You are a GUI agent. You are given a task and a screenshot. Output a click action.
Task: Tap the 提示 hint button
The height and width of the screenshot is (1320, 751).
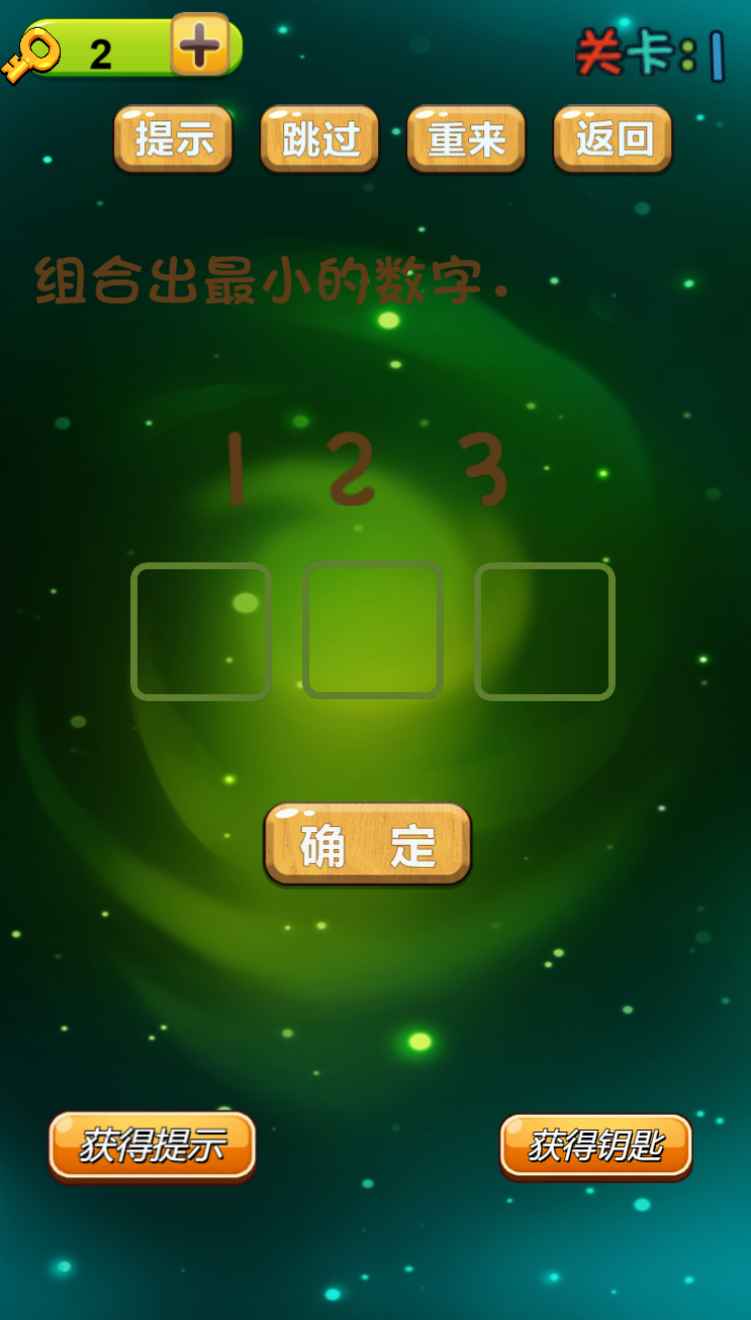[174, 138]
